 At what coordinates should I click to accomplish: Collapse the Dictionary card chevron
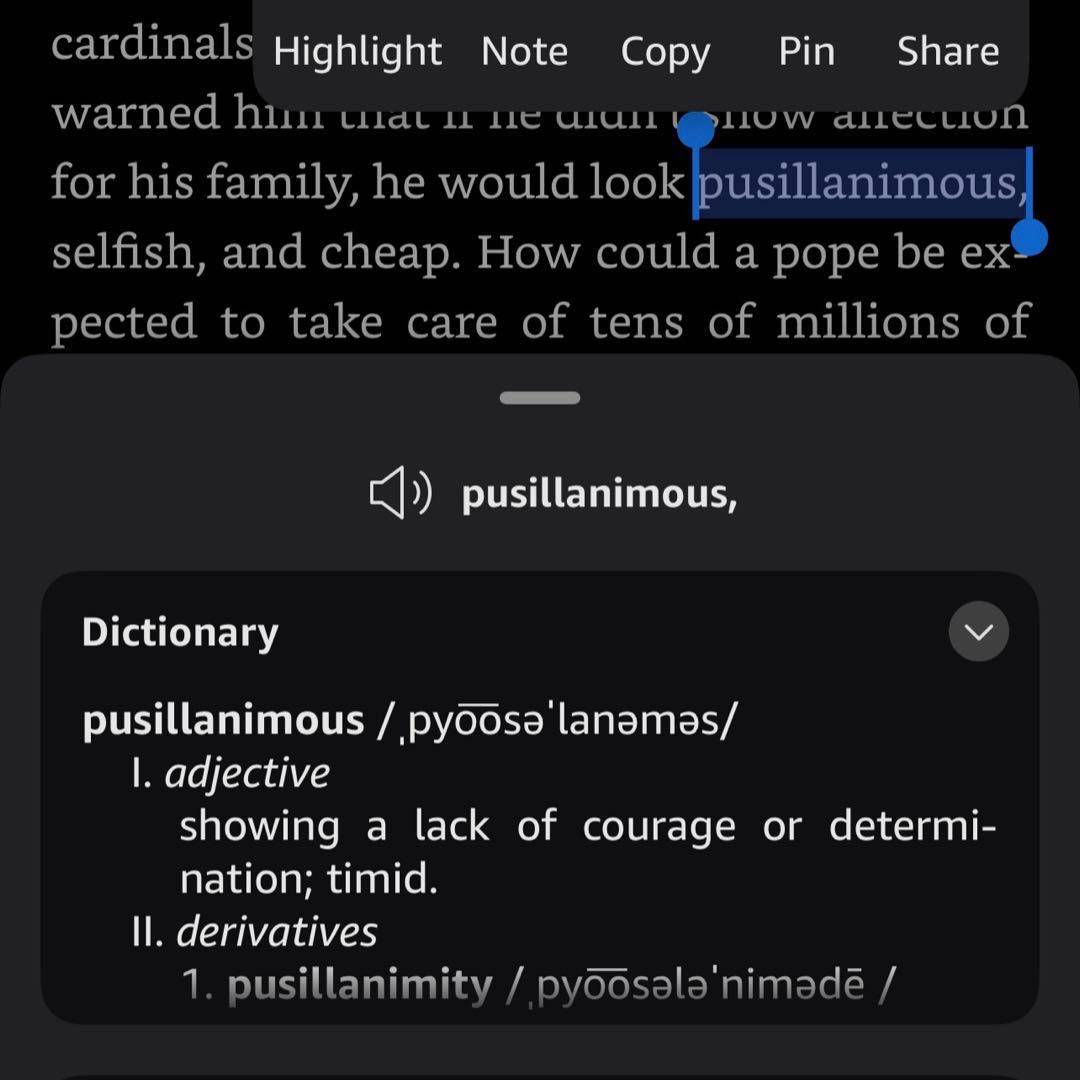coord(978,632)
